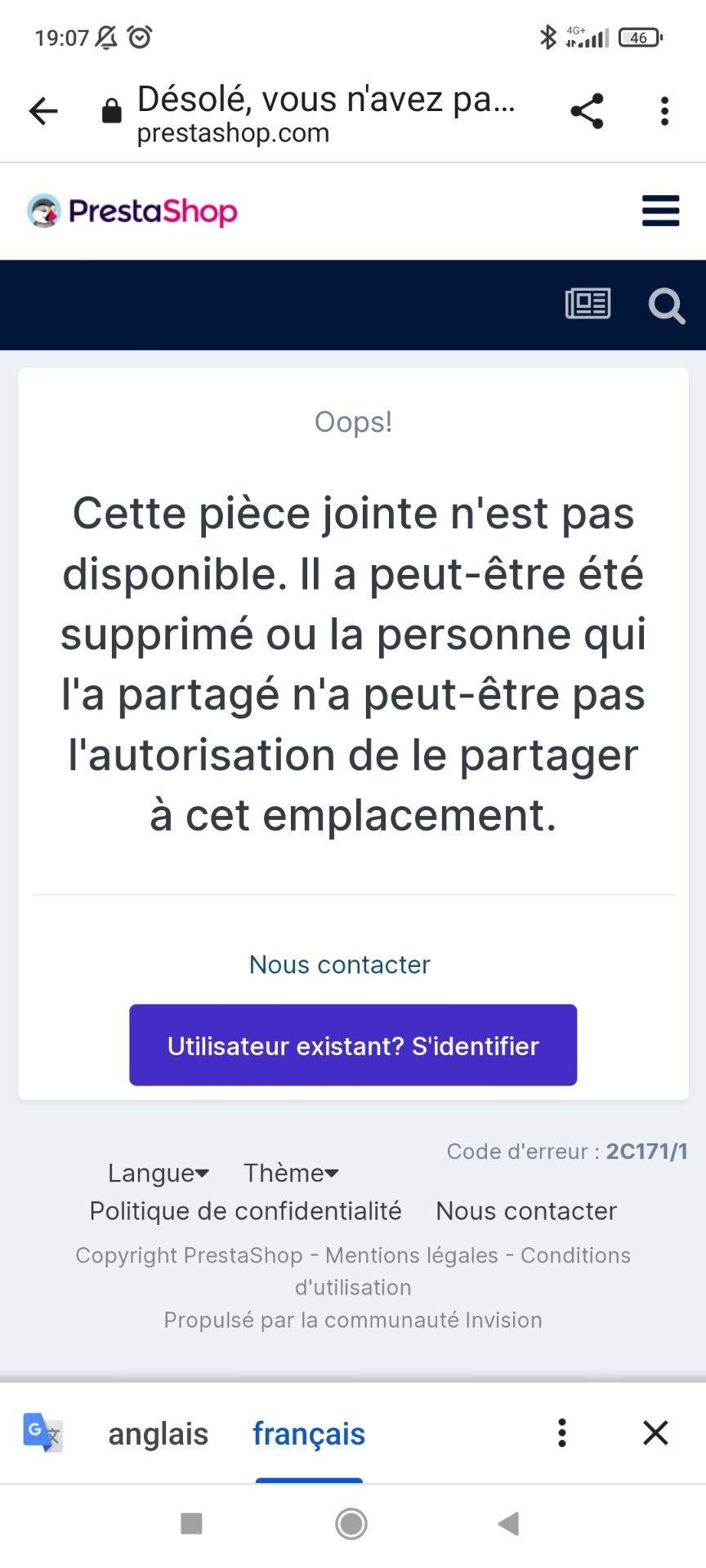
Task: Expand the Langue dropdown
Action: (159, 1173)
